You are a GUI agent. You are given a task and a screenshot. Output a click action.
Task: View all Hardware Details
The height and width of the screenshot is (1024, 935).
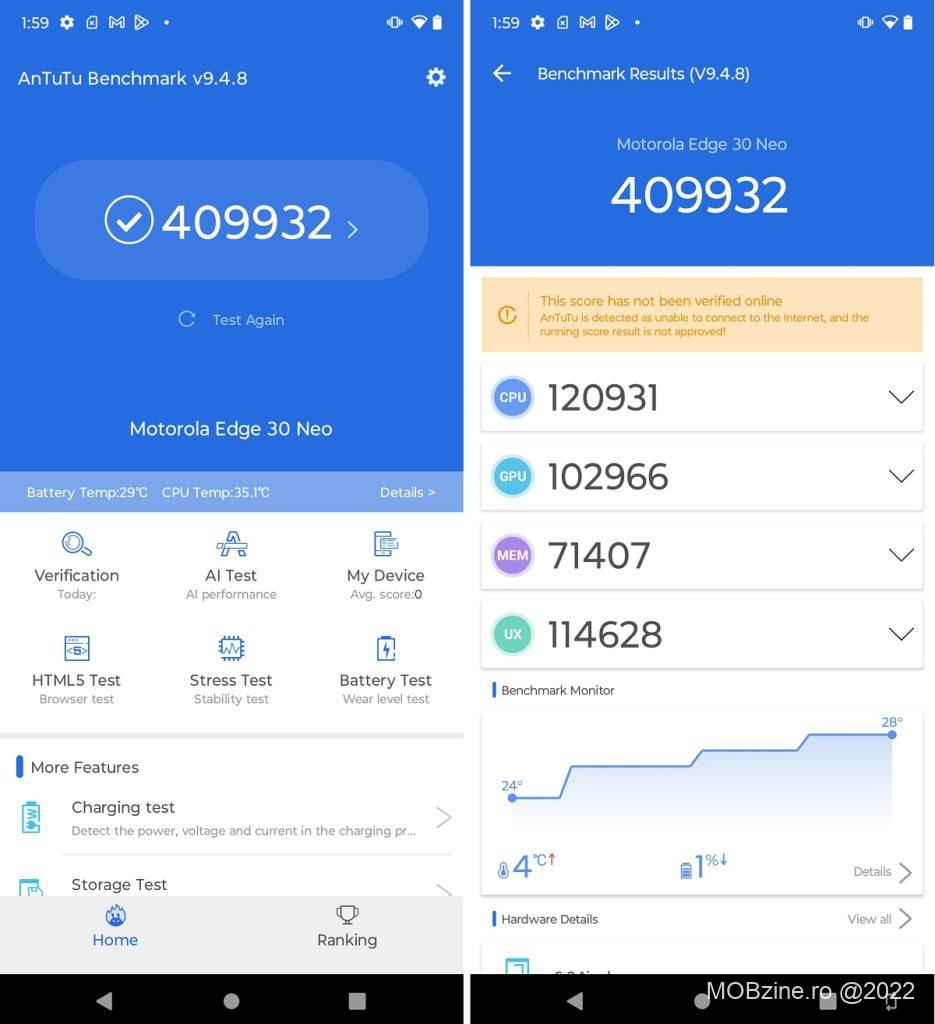[x=879, y=919]
